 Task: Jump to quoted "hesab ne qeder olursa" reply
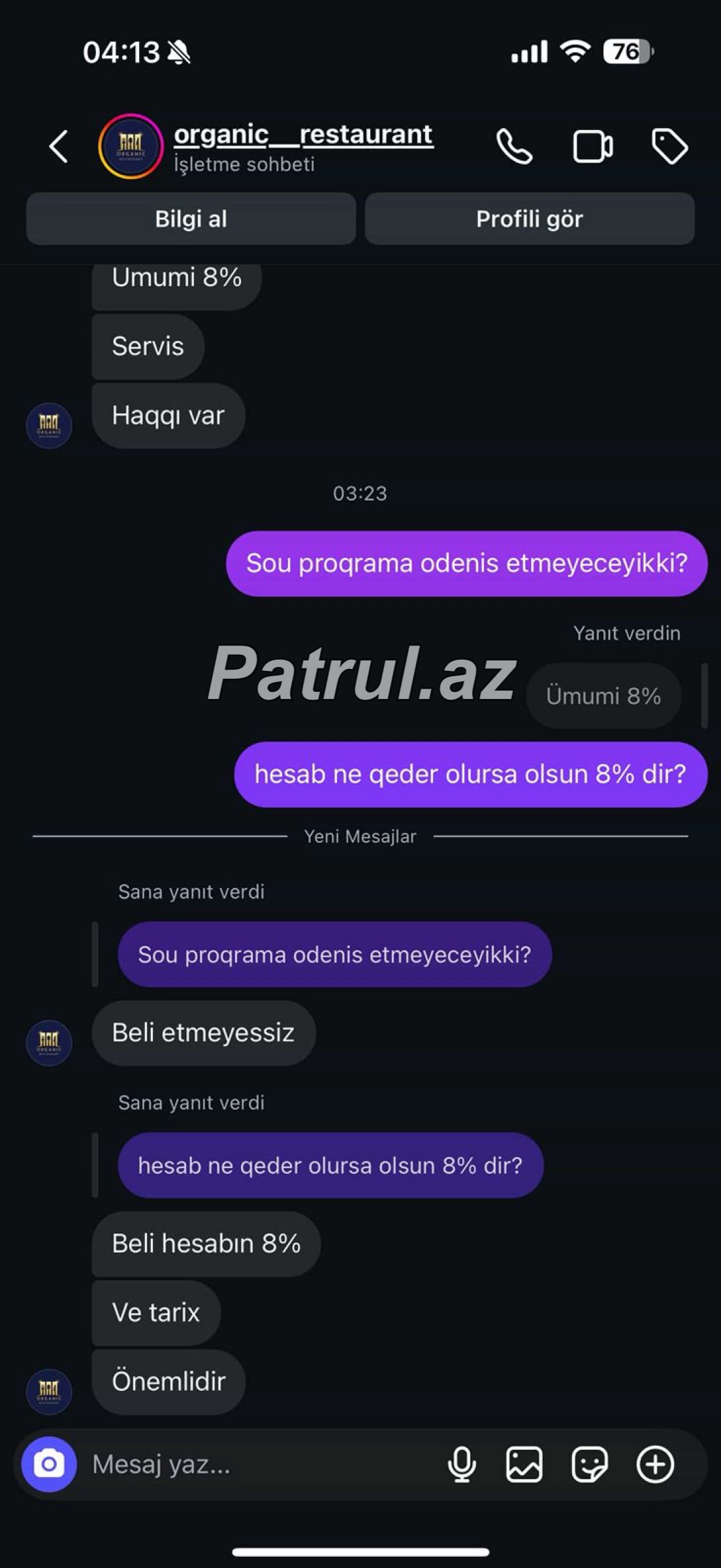point(330,1166)
